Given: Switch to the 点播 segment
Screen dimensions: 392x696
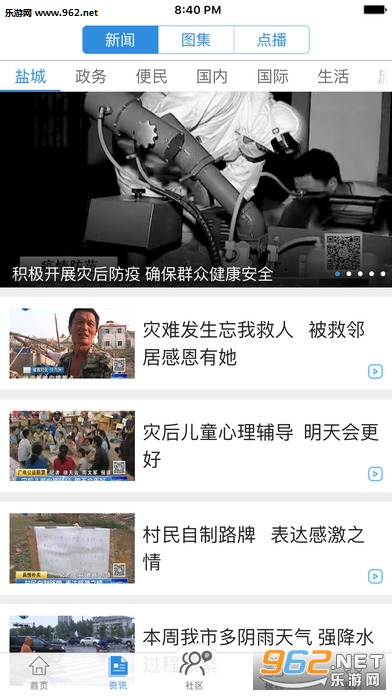Looking at the screenshot, I should pyautogui.click(x=272, y=40).
